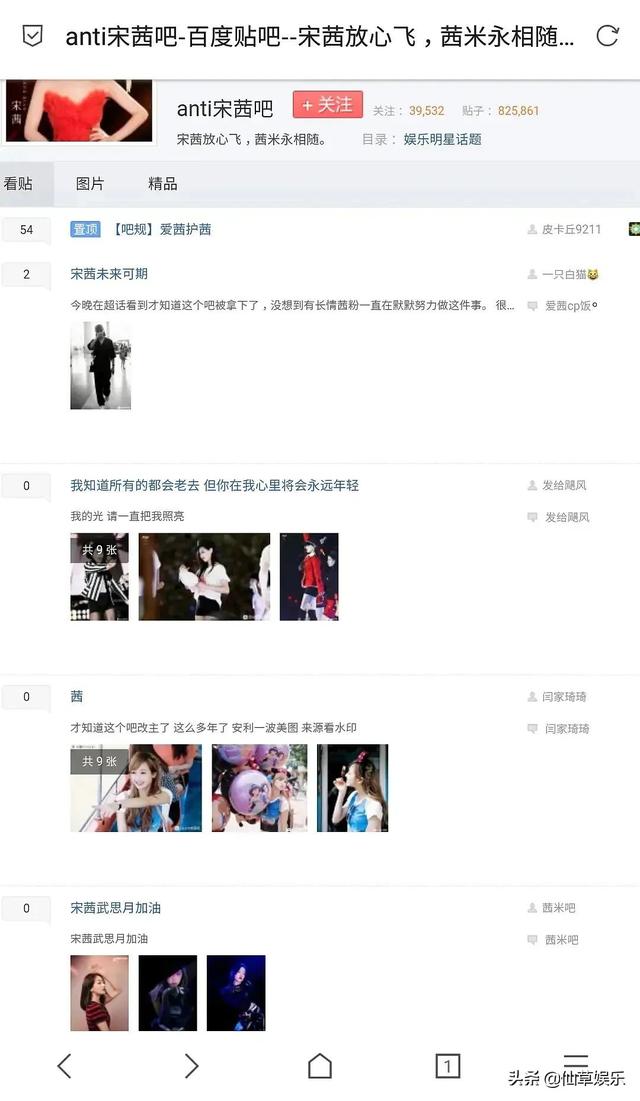Open the browser tab switcher

point(447,1066)
